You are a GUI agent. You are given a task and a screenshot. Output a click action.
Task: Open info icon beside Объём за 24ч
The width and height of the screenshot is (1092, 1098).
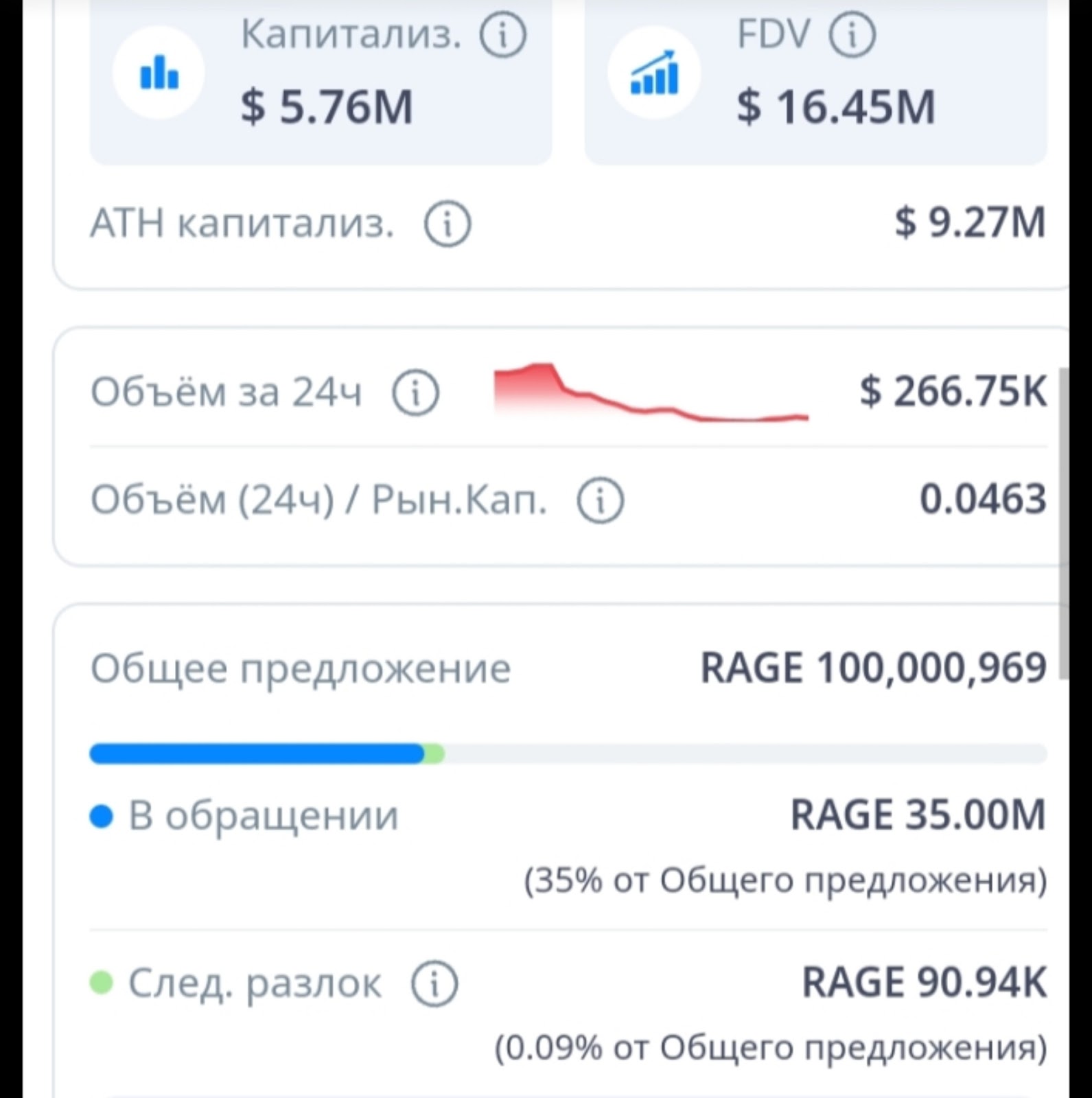pos(415,393)
